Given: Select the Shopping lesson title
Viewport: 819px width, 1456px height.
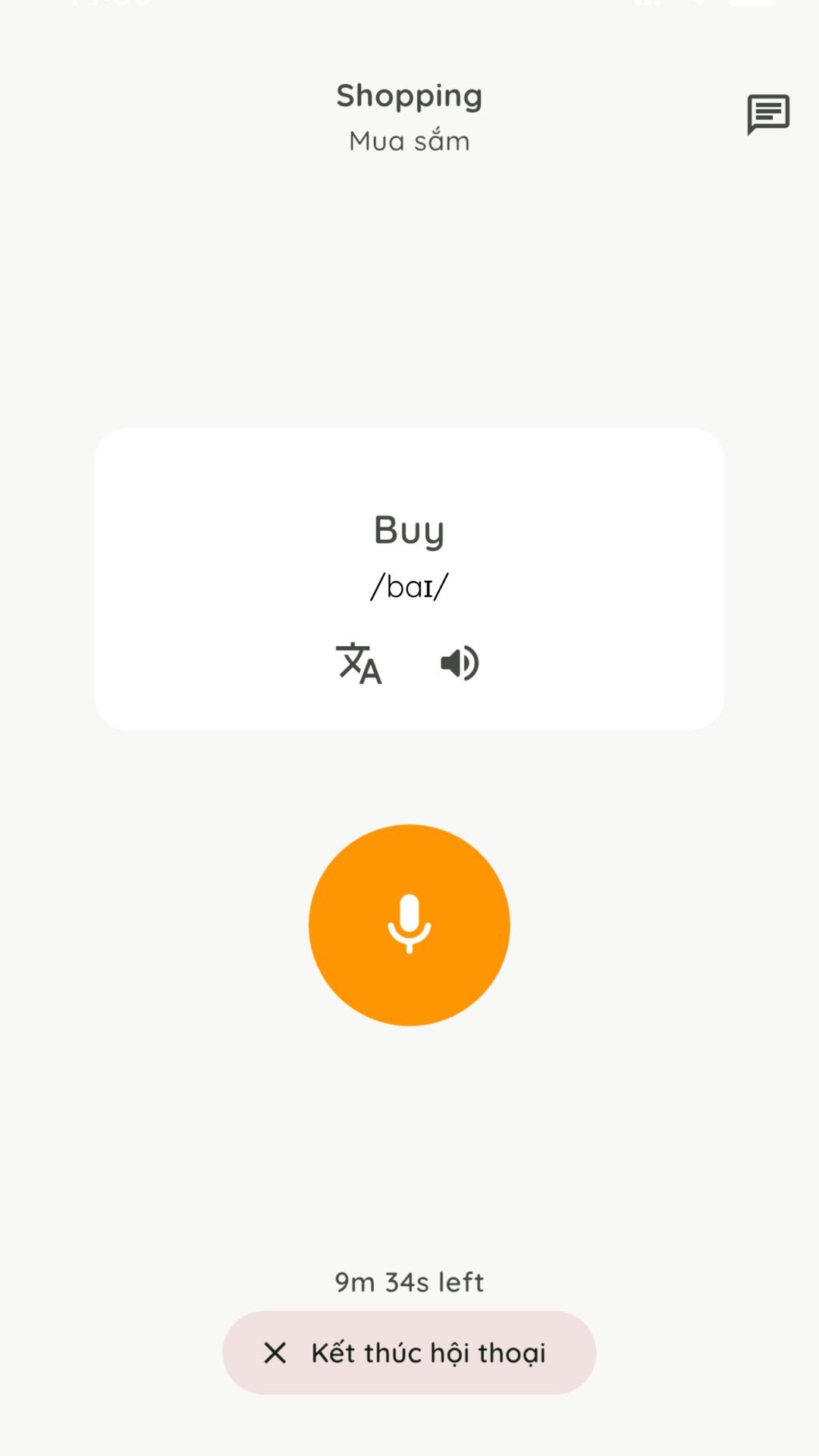Looking at the screenshot, I should pos(409,96).
